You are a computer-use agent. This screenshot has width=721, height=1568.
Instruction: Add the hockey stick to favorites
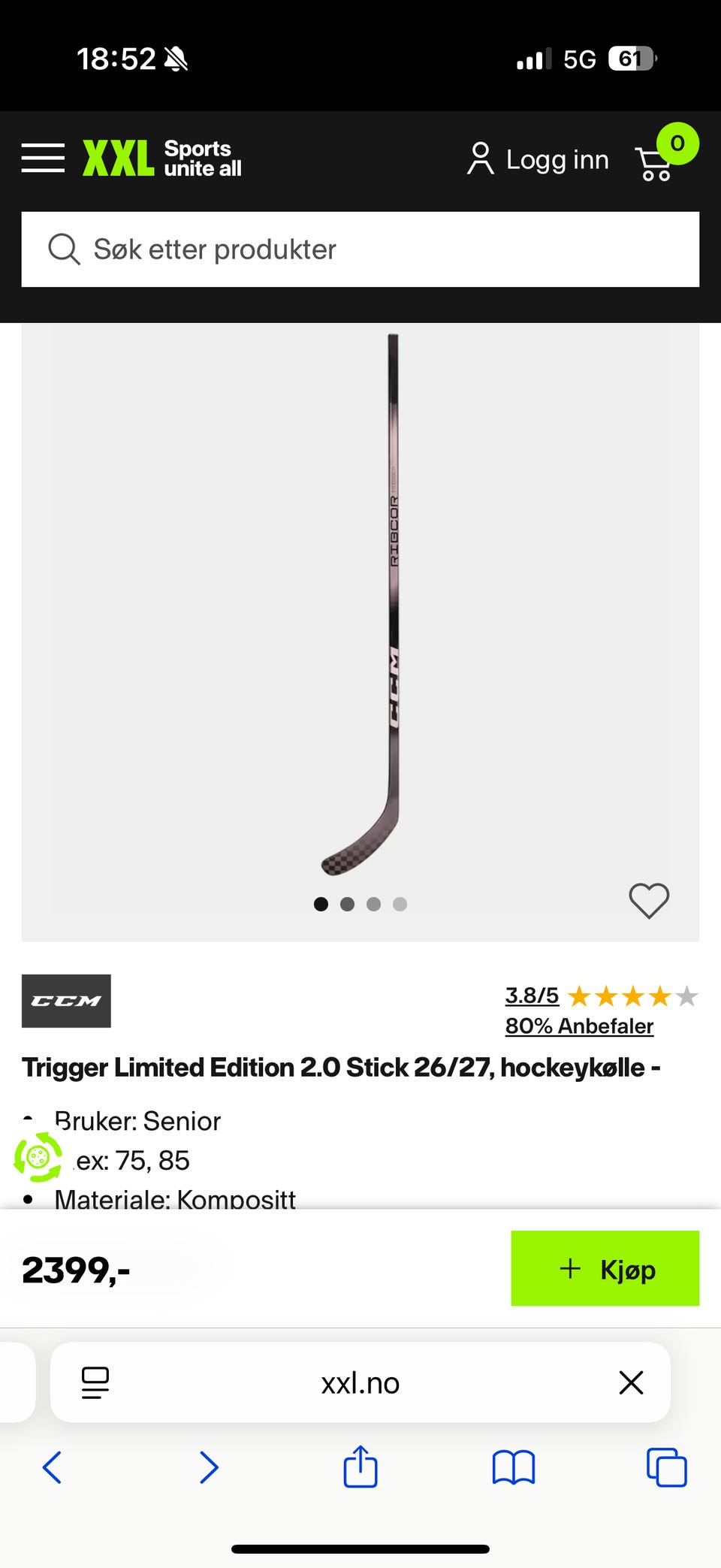pos(649,900)
